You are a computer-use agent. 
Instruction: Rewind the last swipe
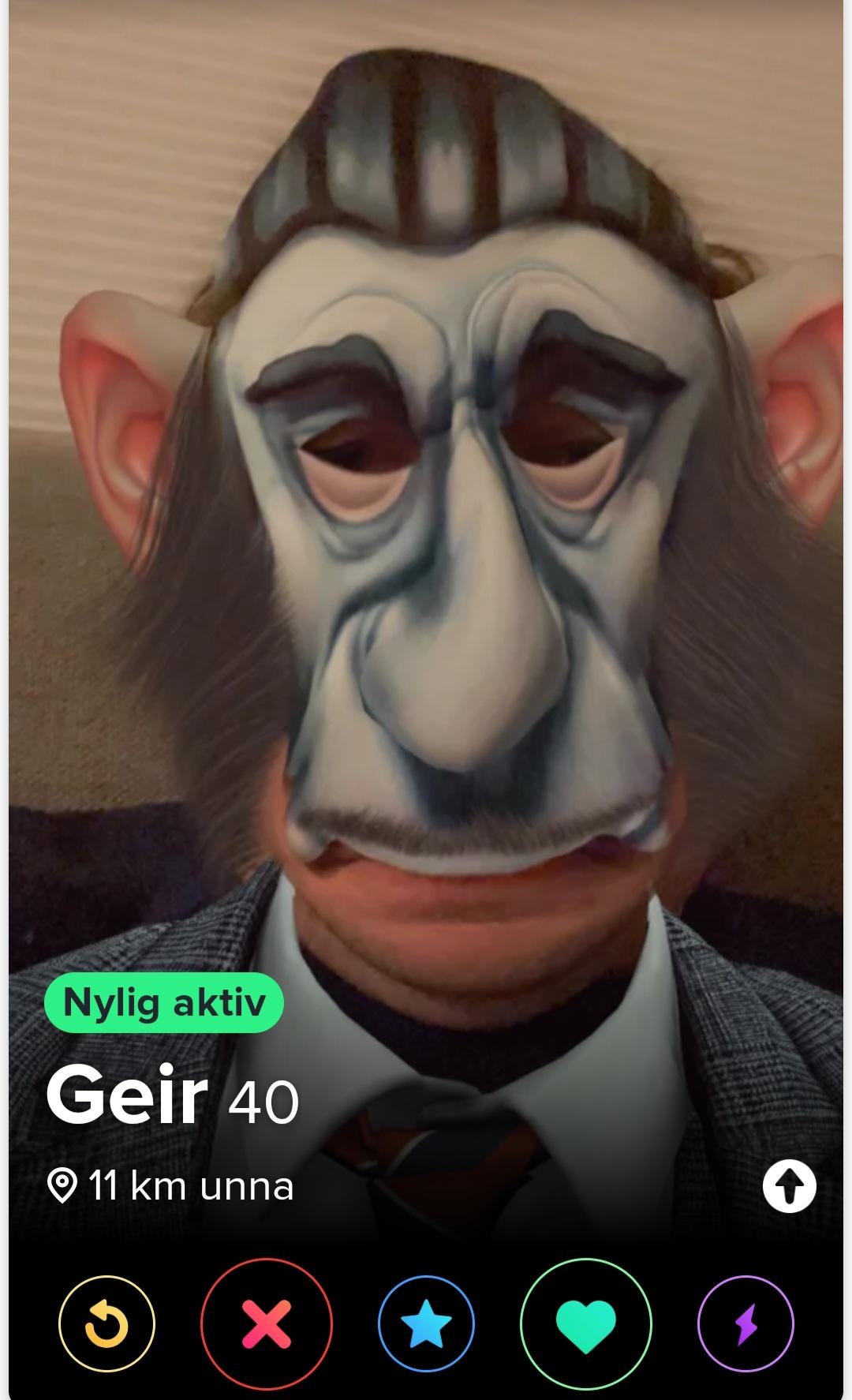click(x=106, y=1323)
